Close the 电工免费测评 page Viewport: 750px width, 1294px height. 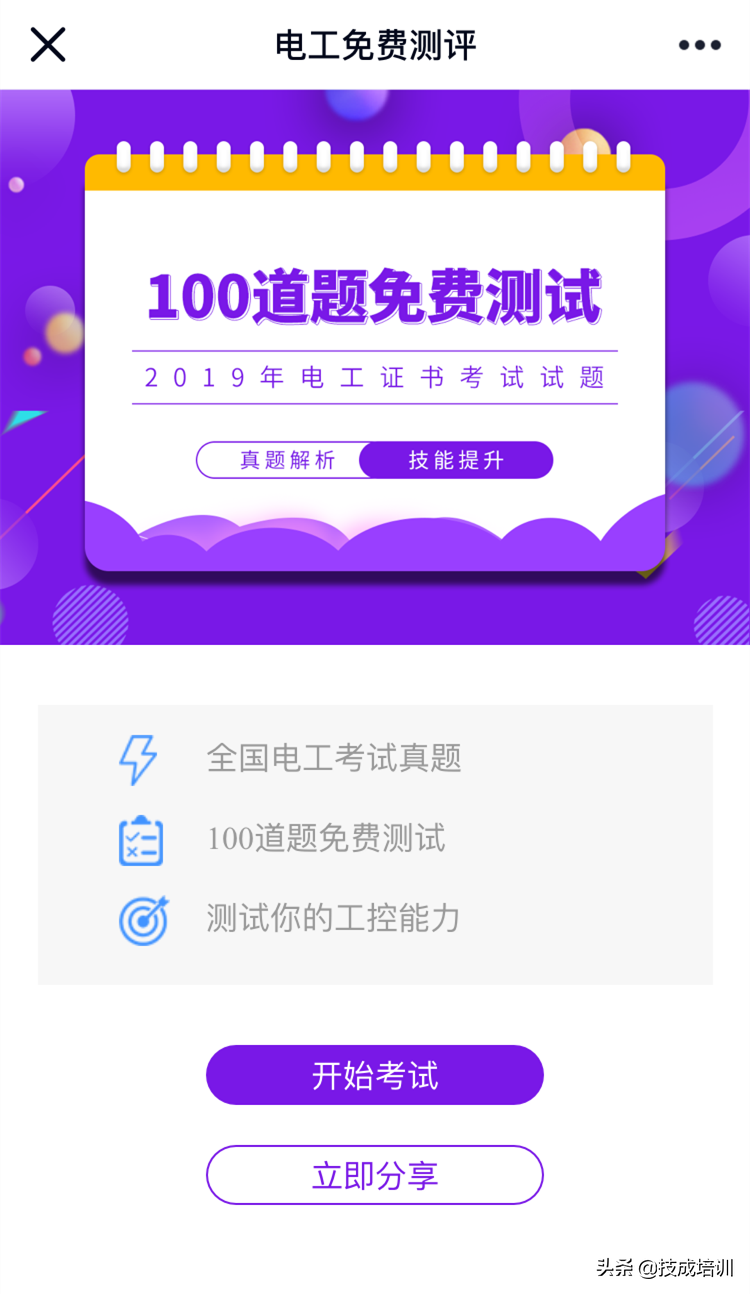[48, 45]
